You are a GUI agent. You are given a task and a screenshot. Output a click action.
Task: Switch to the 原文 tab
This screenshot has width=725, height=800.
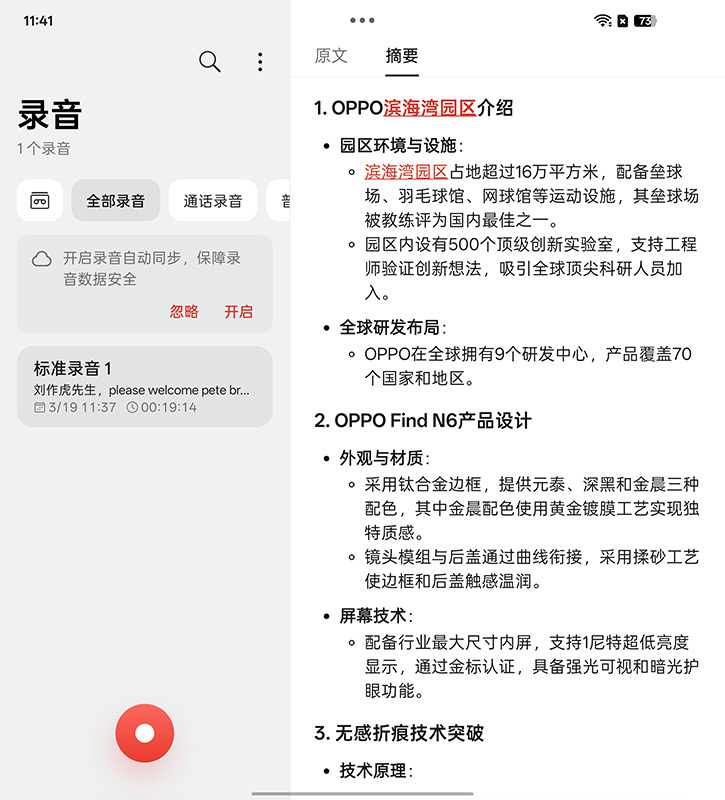(331, 56)
